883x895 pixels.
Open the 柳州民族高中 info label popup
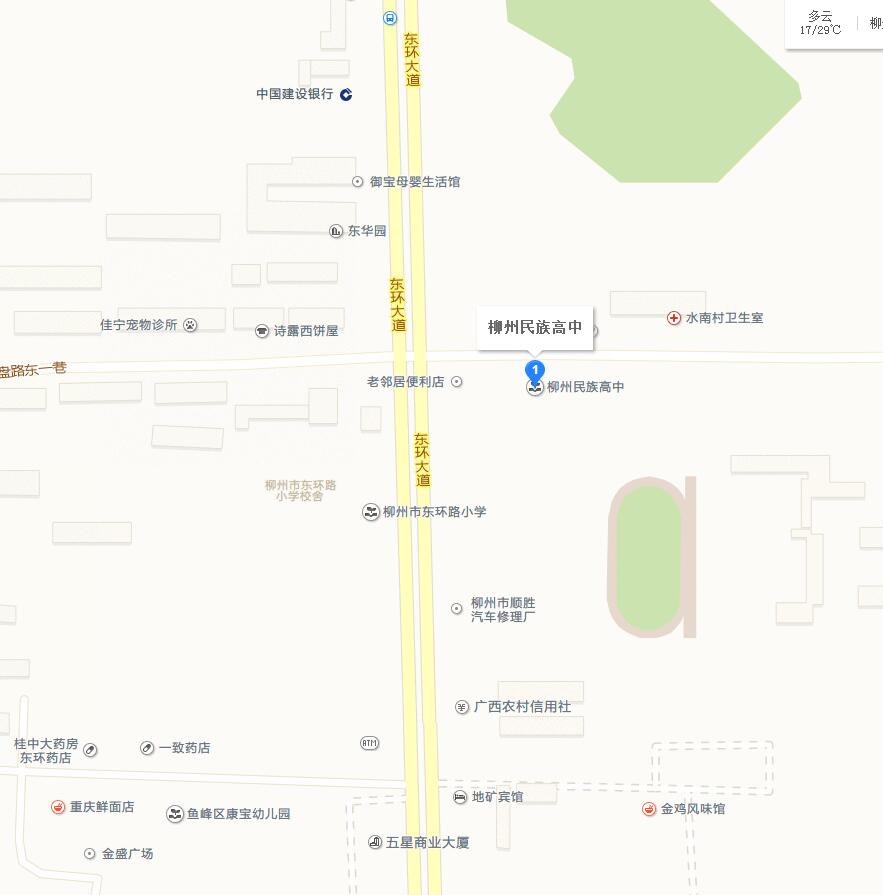tap(535, 328)
